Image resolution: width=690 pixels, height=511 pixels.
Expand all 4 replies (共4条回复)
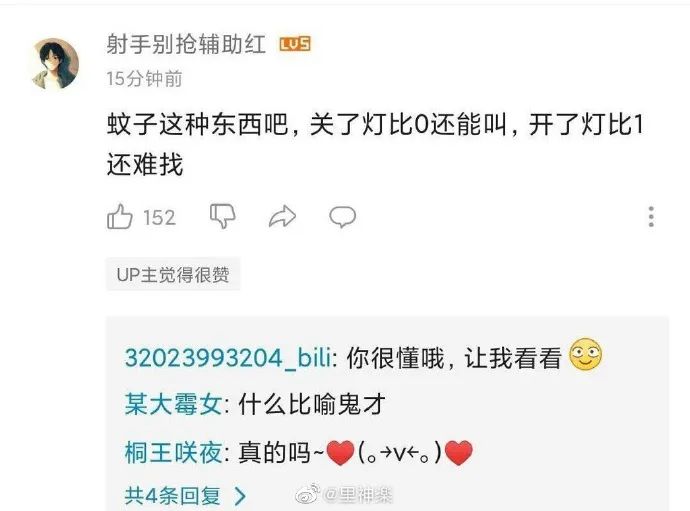(x=185, y=494)
